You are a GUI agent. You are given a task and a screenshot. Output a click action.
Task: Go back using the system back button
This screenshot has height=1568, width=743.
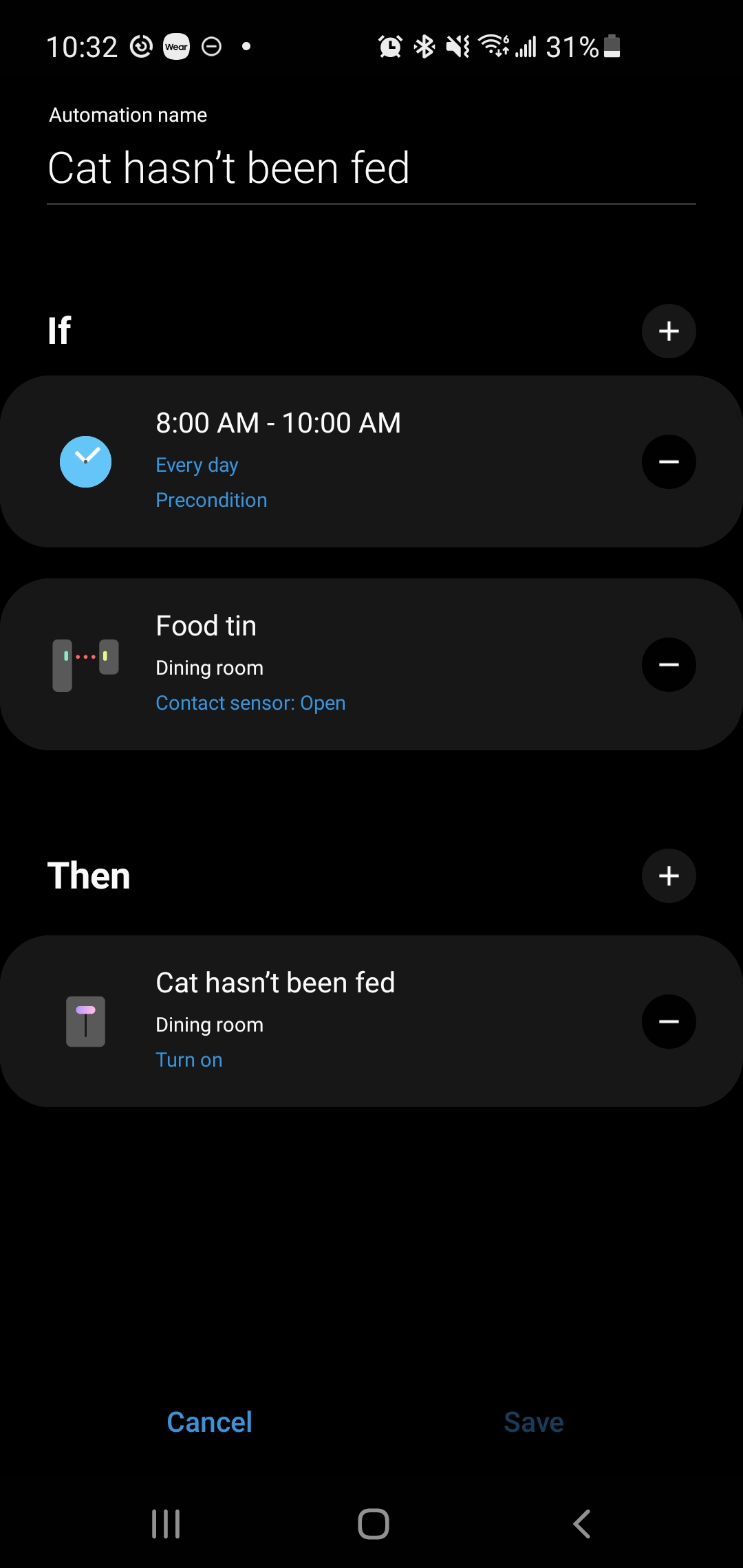click(582, 1524)
